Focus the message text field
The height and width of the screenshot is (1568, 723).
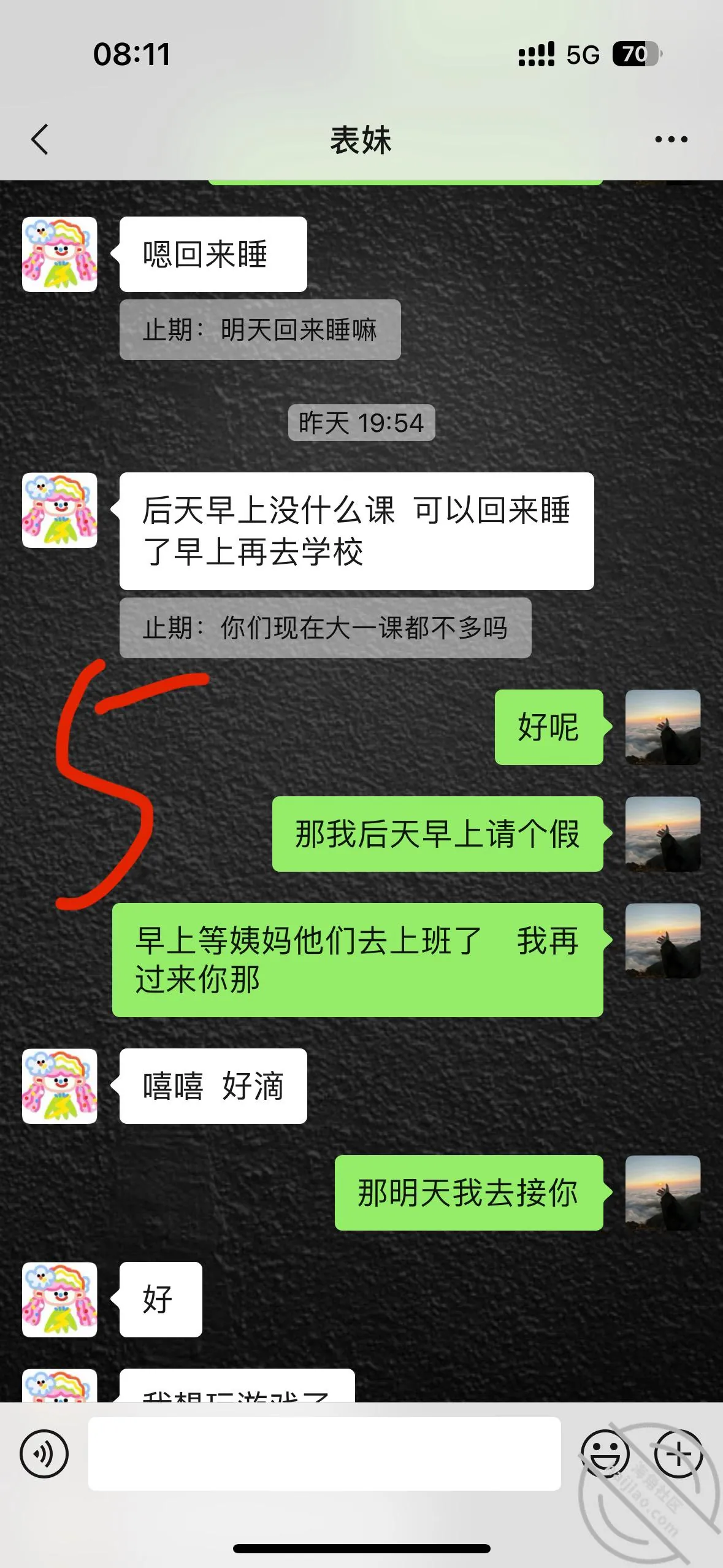pos(324,1453)
